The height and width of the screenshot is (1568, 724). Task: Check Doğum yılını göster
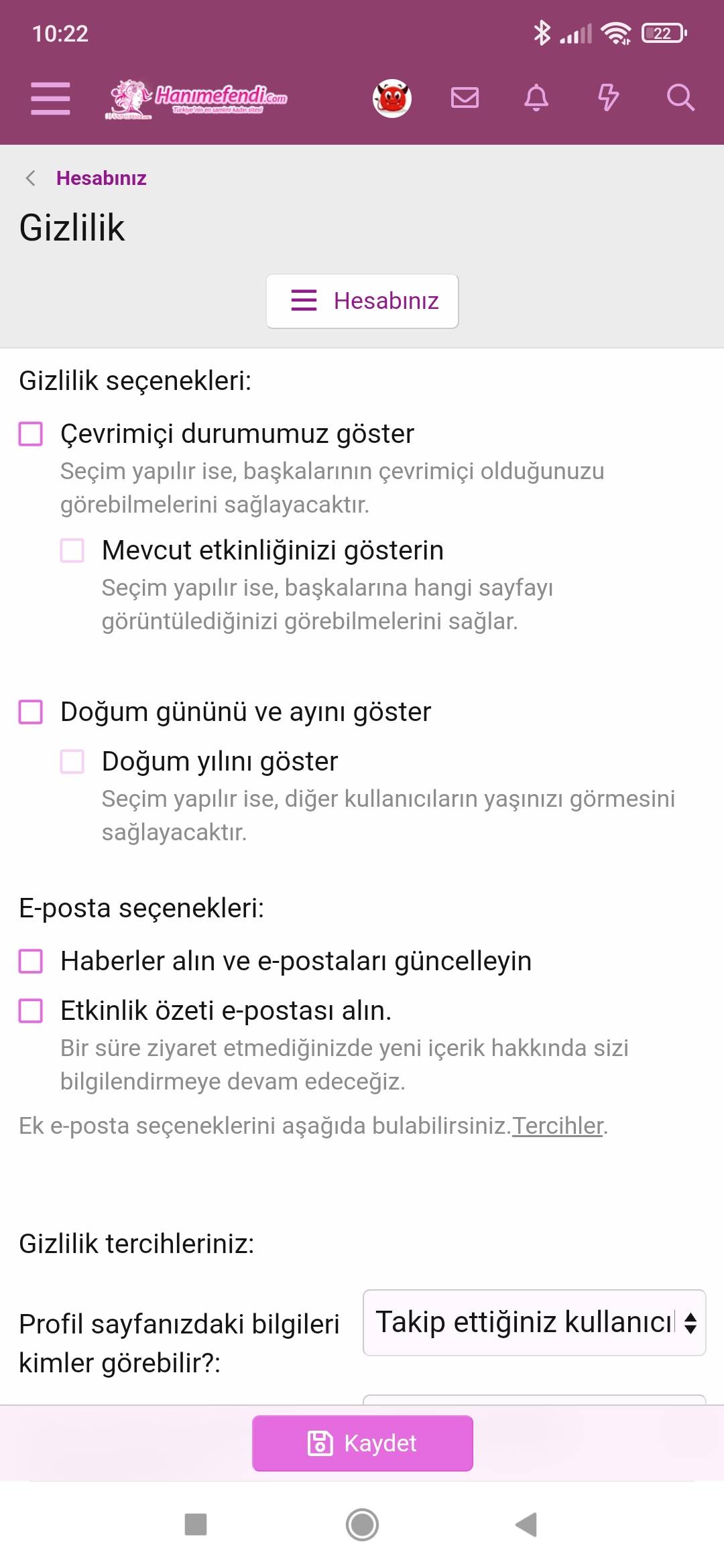(x=72, y=761)
